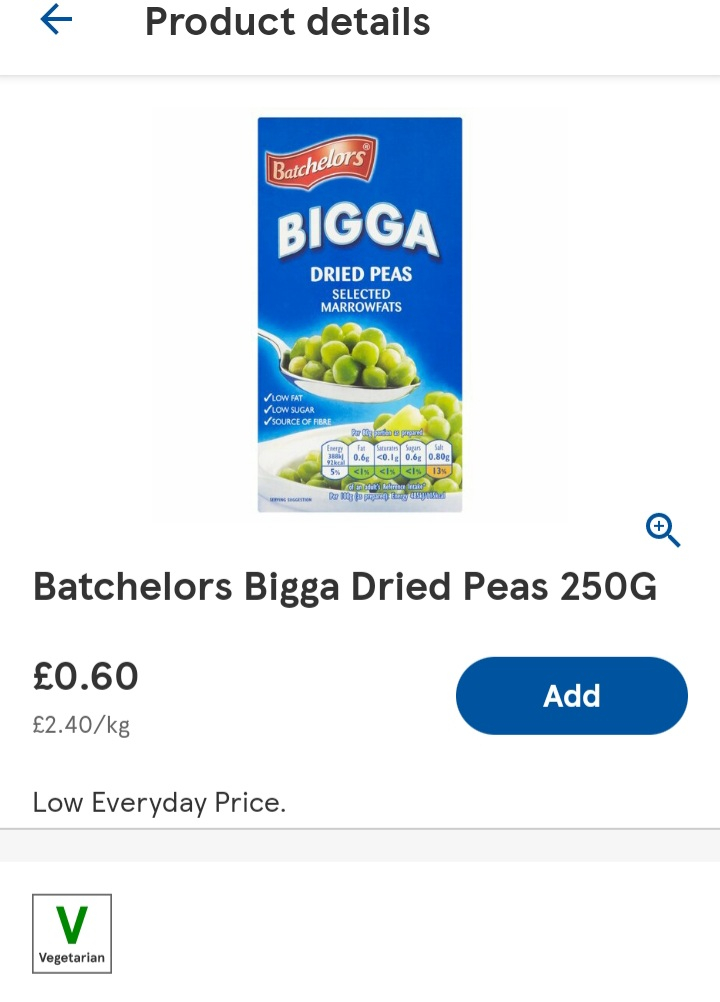This screenshot has height=1002, width=720.
Task: Add Batchelors Bigga Dried Peas to basket
Action: [571, 696]
